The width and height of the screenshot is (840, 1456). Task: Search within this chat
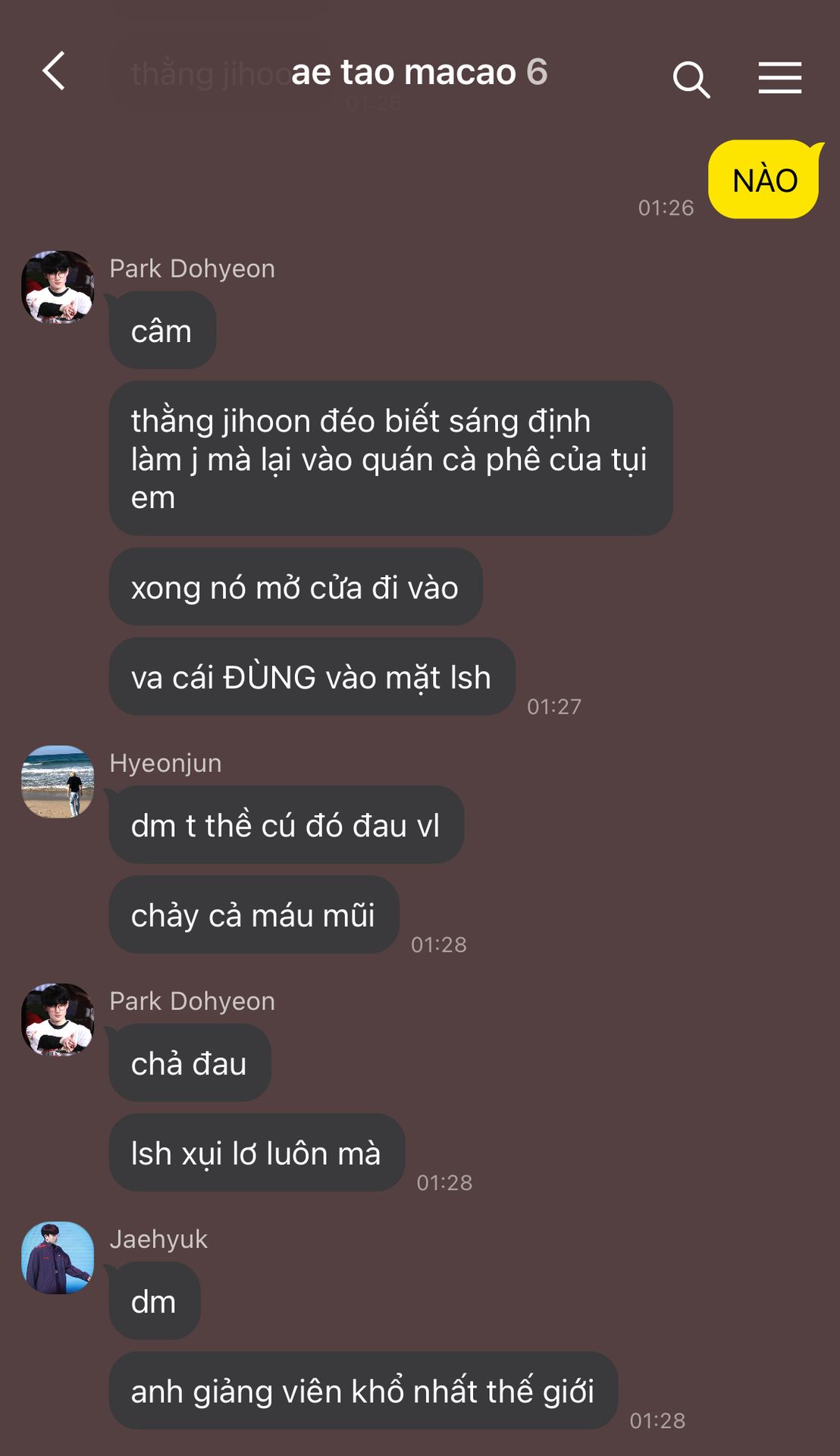pyautogui.click(x=691, y=79)
